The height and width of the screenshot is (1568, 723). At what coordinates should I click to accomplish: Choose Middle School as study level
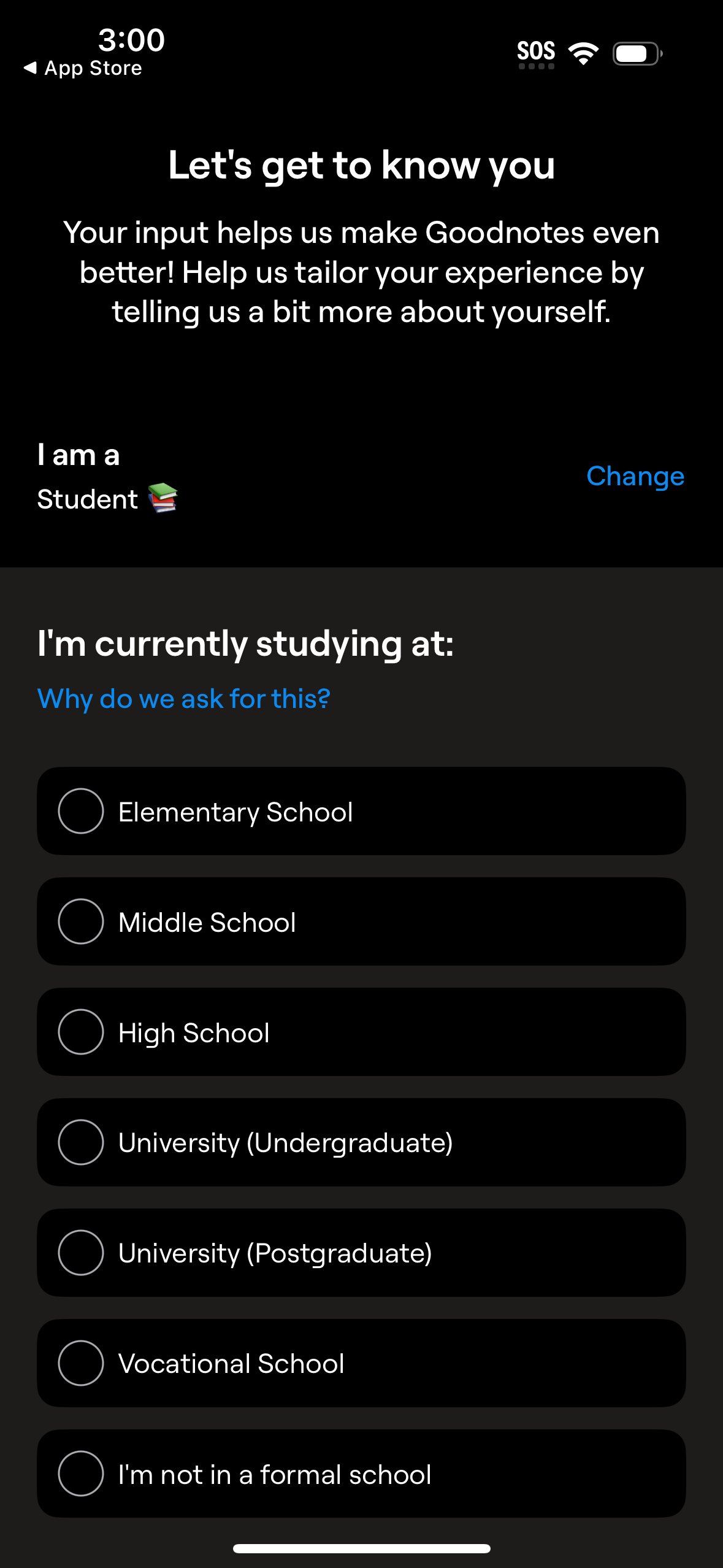361,921
